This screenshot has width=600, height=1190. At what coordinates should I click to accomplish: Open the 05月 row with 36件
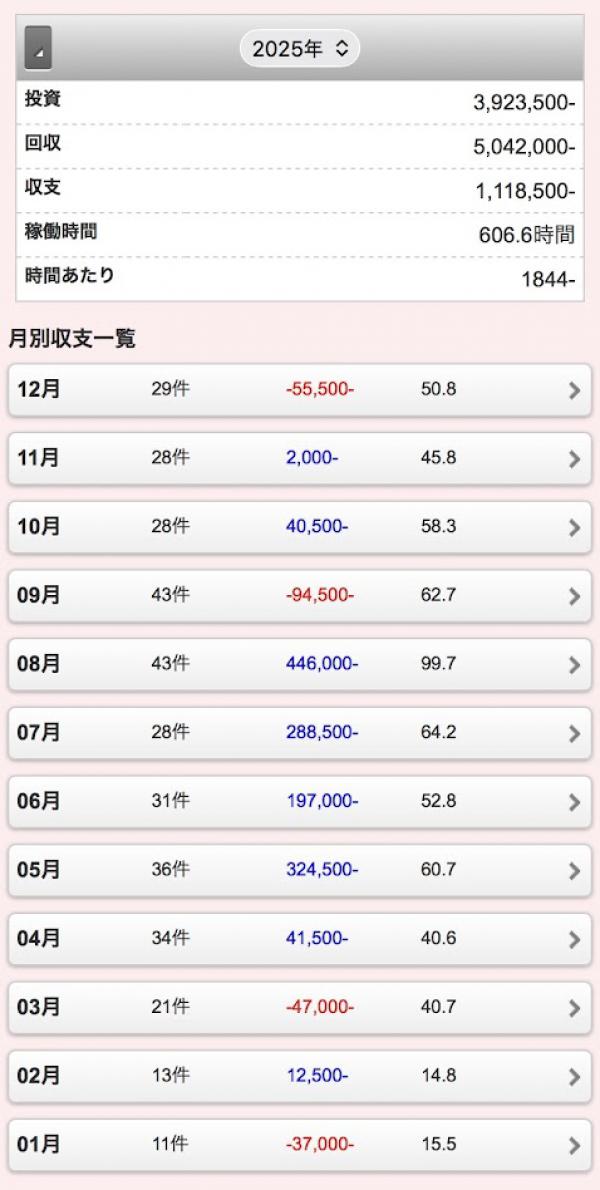pyautogui.click(x=300, y=870)
